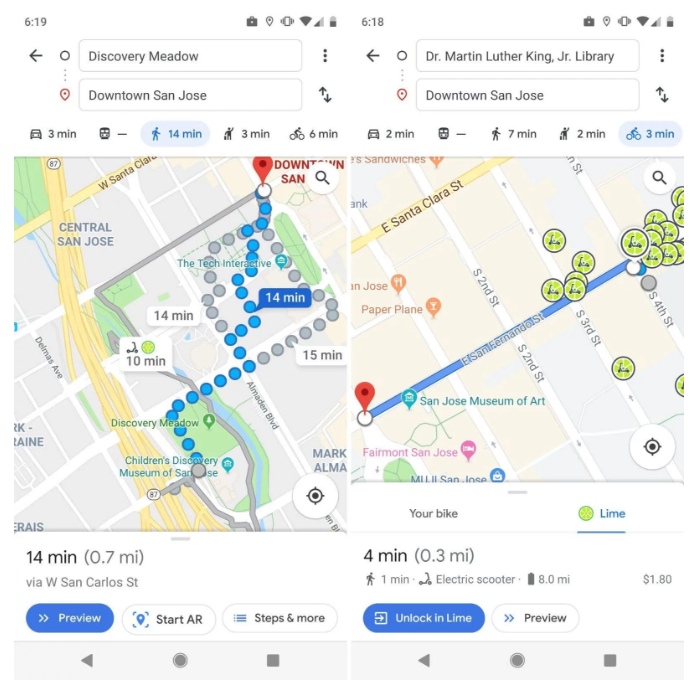
Task: Open Steps & more details
Action: click(x=279, y=618)
